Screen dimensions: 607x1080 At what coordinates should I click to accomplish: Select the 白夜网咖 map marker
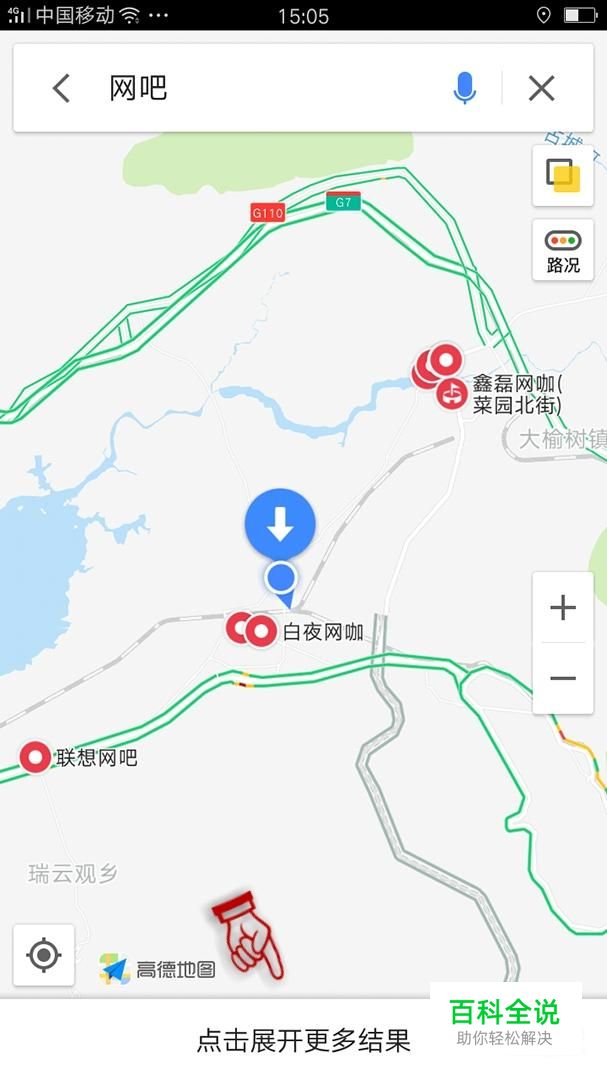click(x=261, y=631)
